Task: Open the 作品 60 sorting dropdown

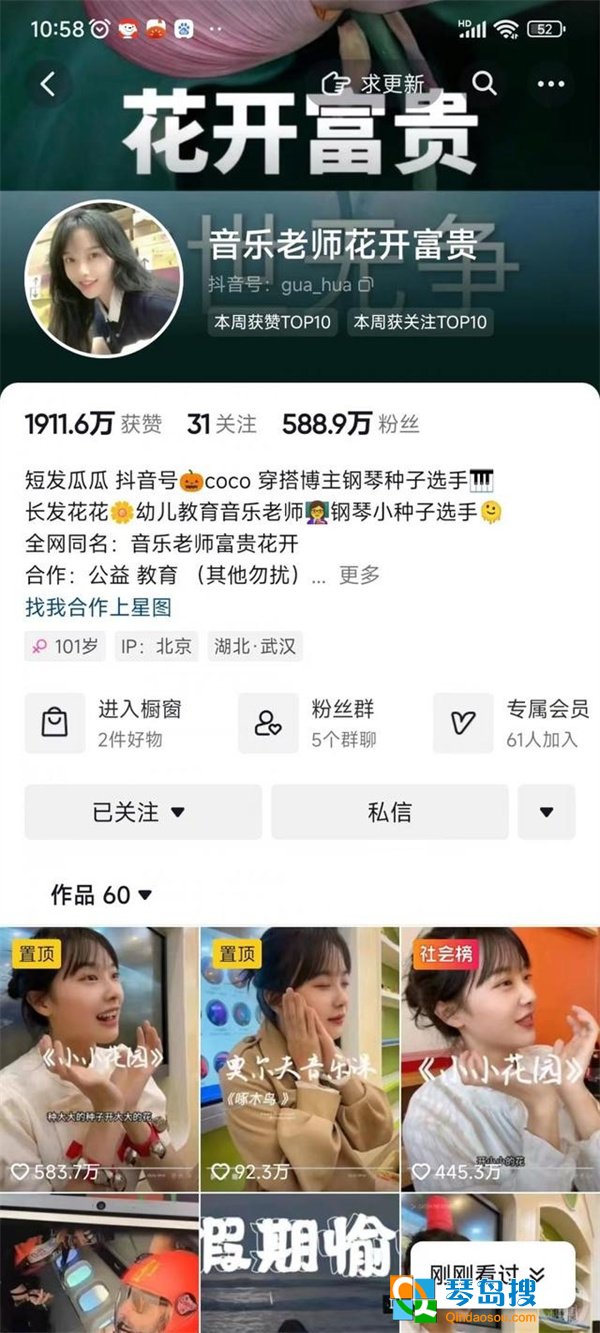Action: (102, 895)
